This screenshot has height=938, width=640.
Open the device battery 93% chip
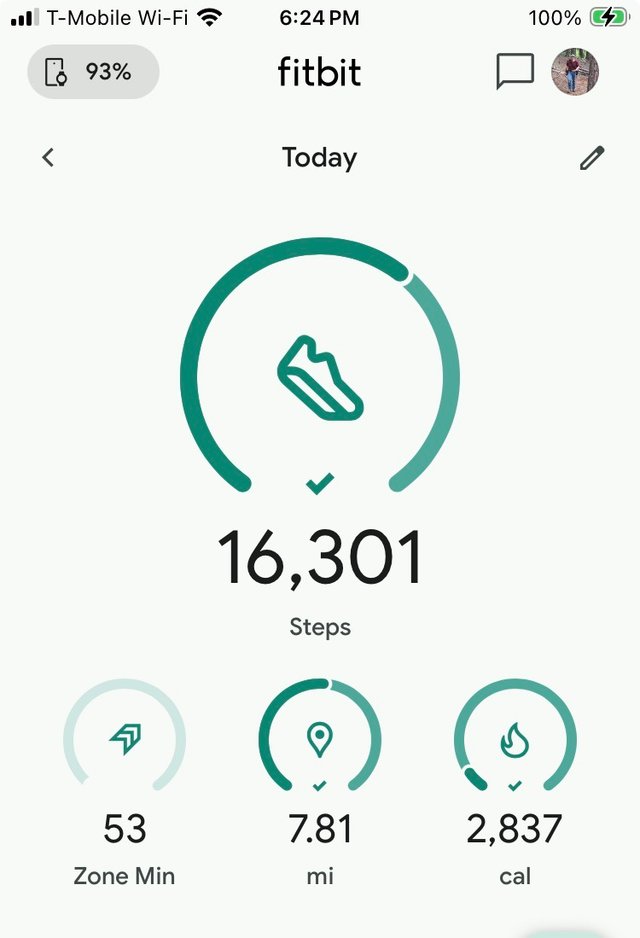tap(93, 72)
